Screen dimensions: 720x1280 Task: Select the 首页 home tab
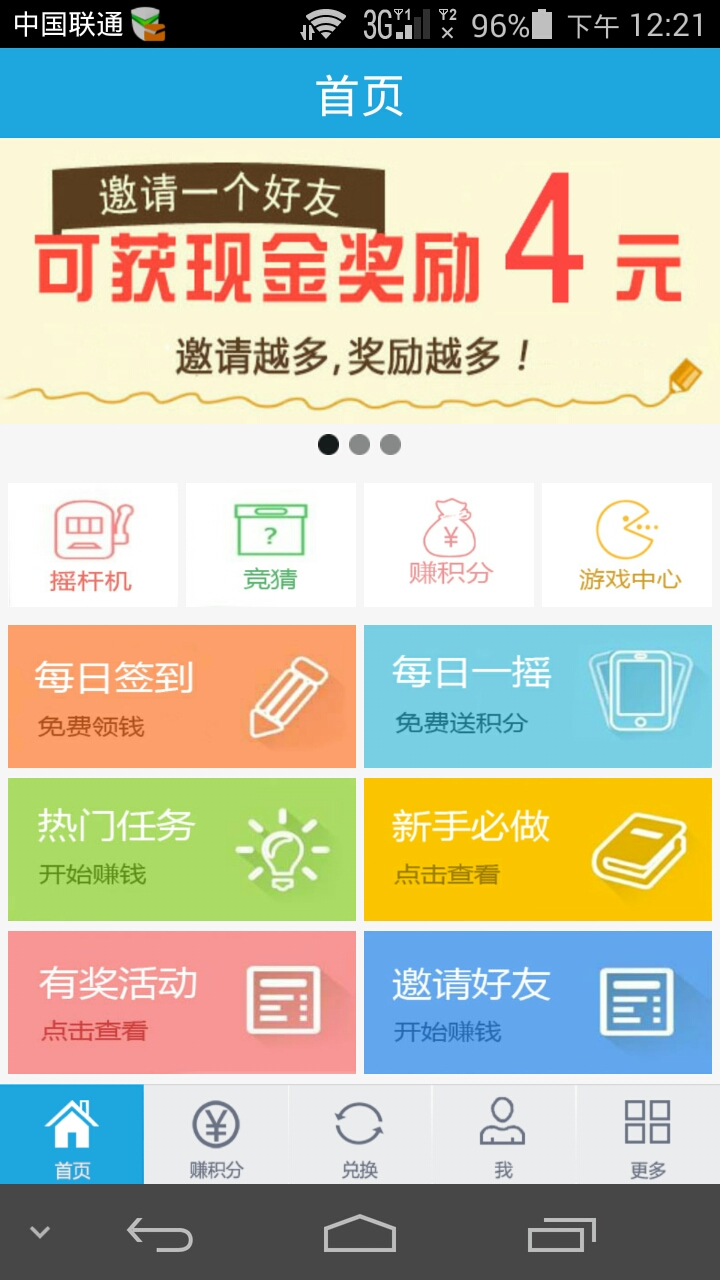[72, 1135]
